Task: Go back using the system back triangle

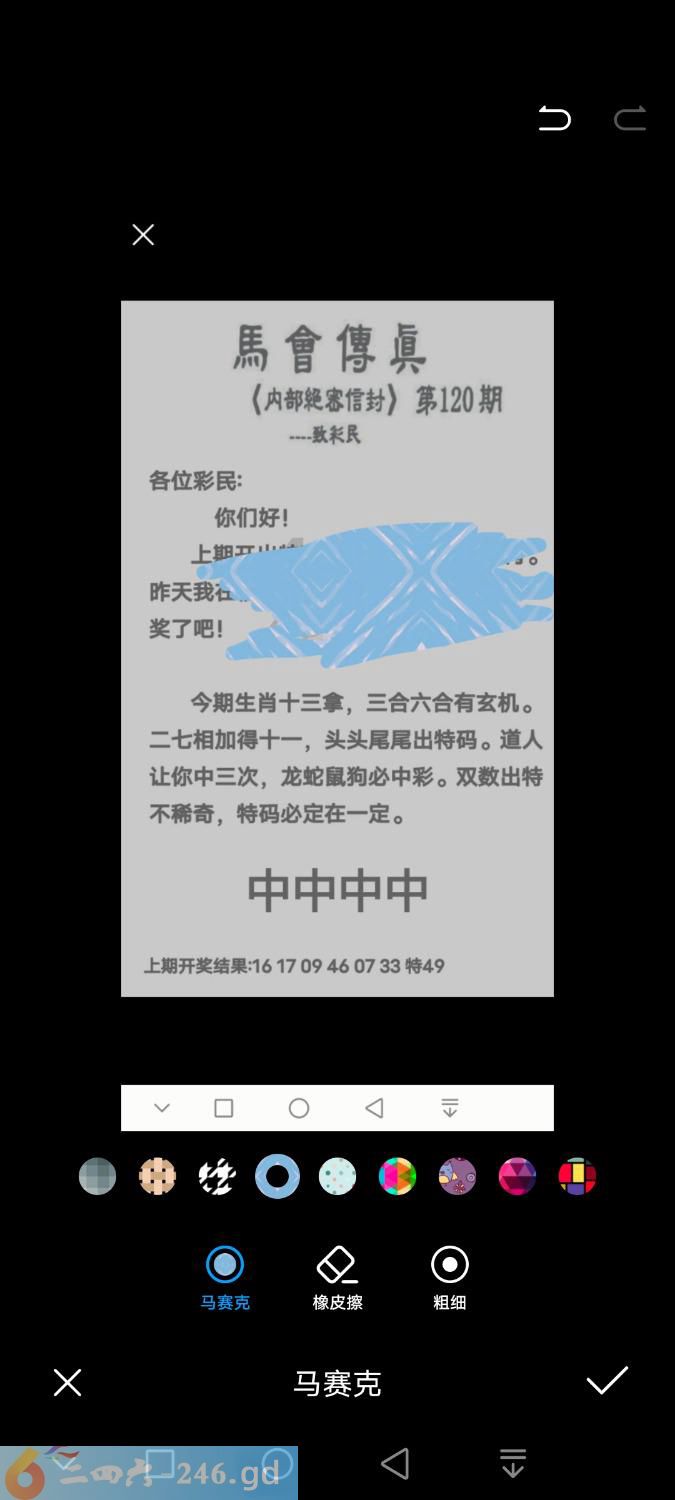Action: pyautogui.click(x=395, y=1464)
